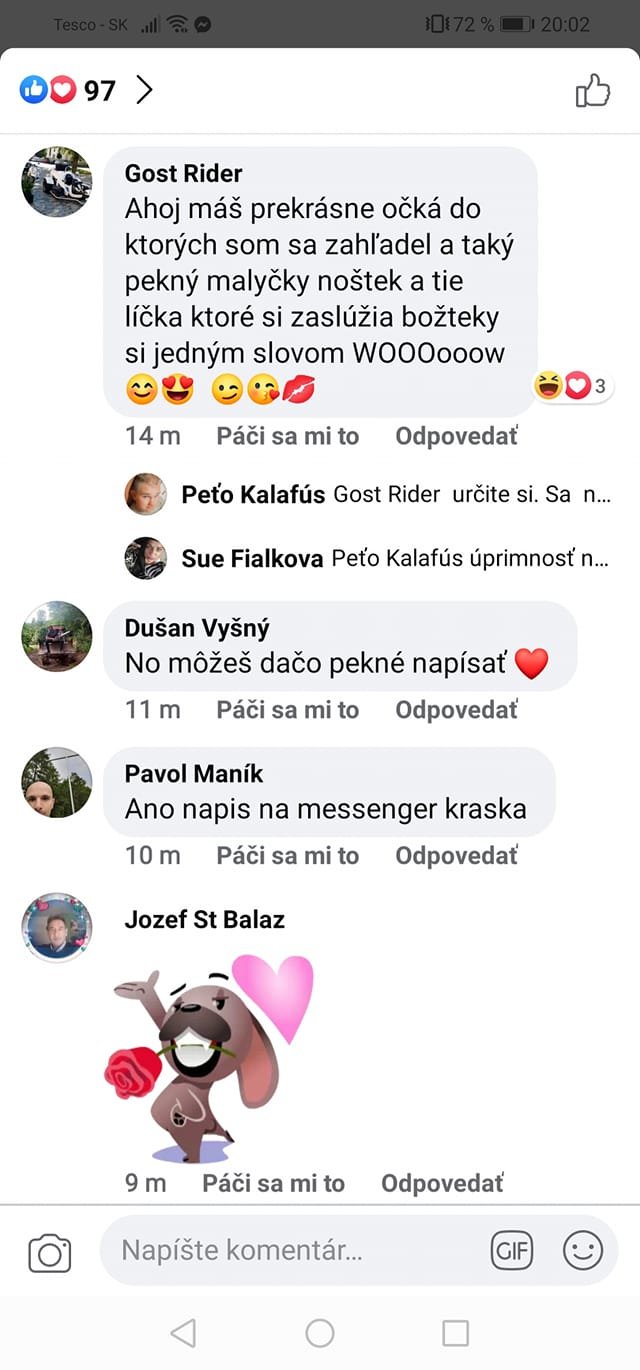This screenshot has height=1370, width=640.
Task: Open Sue Fialkova's reply
Action: click(x=395, y=559)
